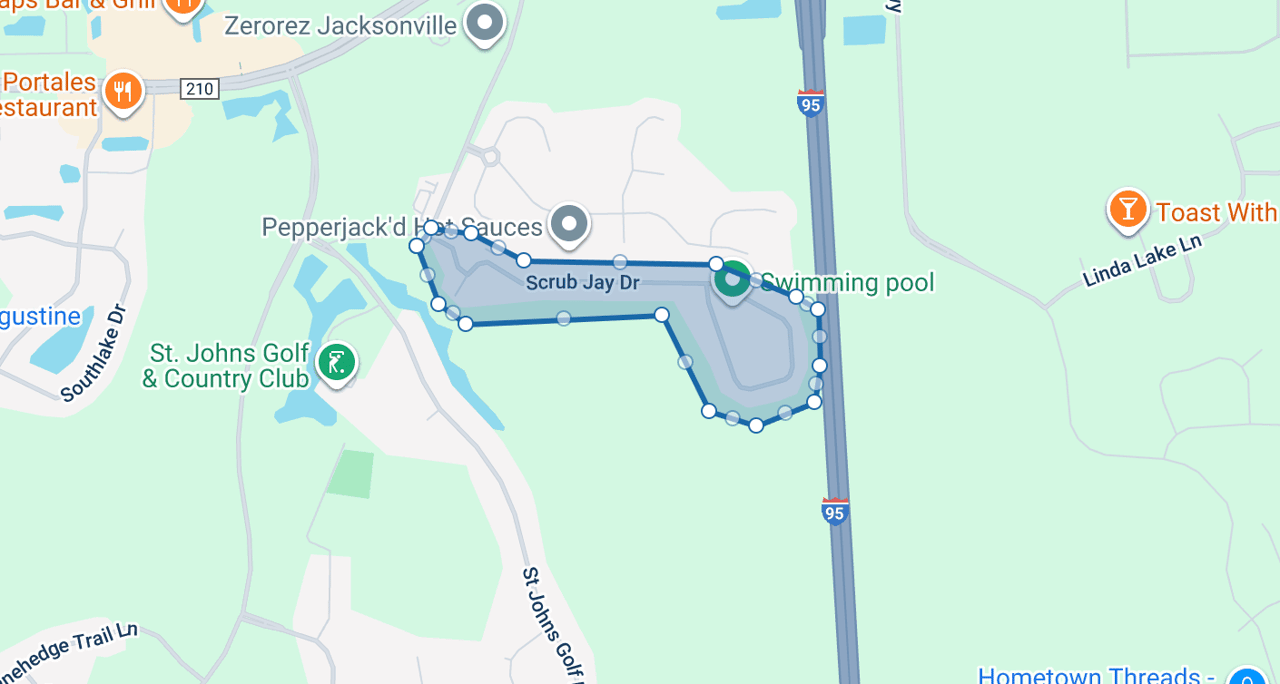The height and width of the screenshot is (684, 1280).
Task: Open the Swimming pool place marker
Action: click(733, 281)
